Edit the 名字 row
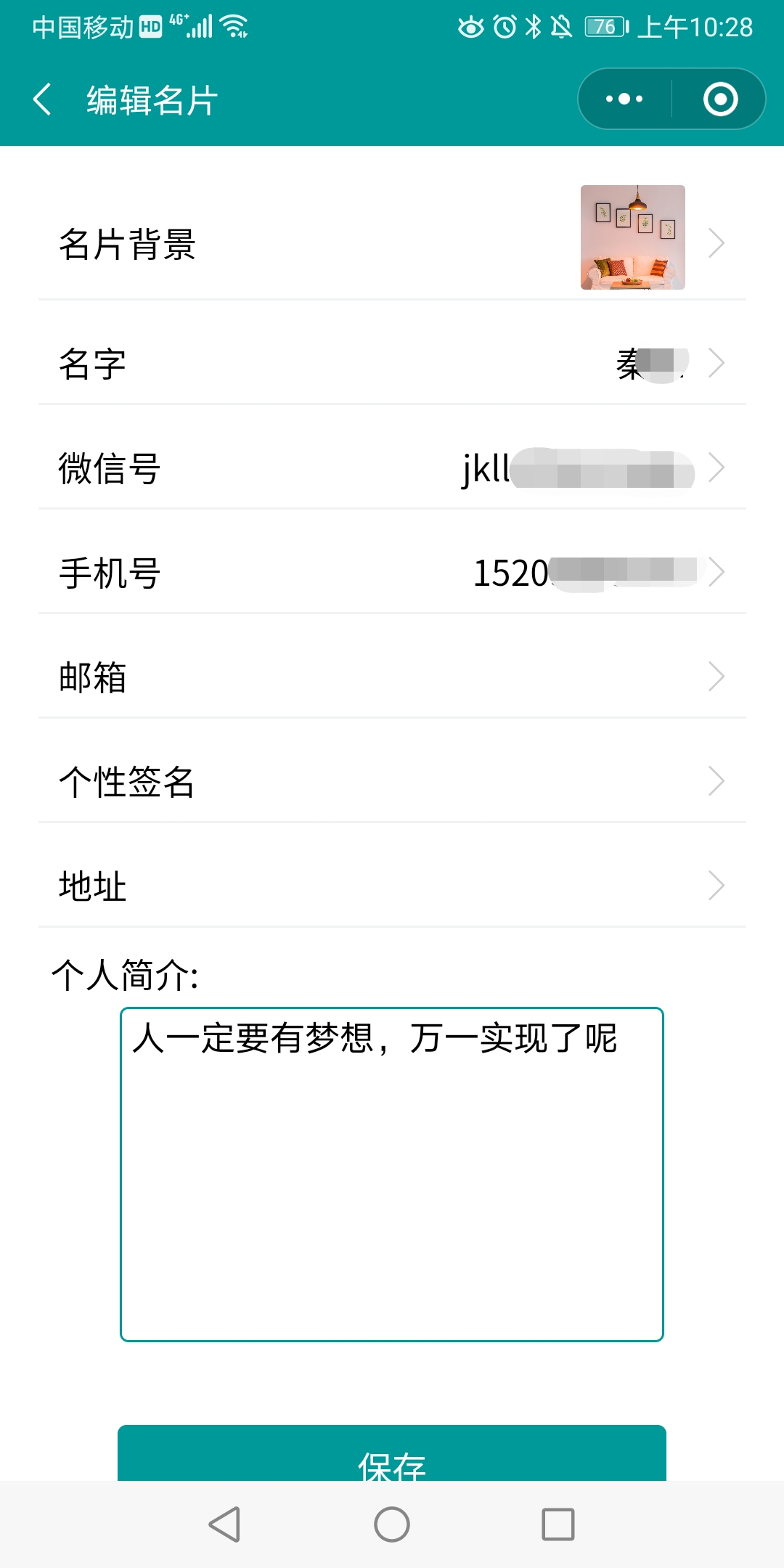This screenshot has height=1568, width=784. [392, 363]
